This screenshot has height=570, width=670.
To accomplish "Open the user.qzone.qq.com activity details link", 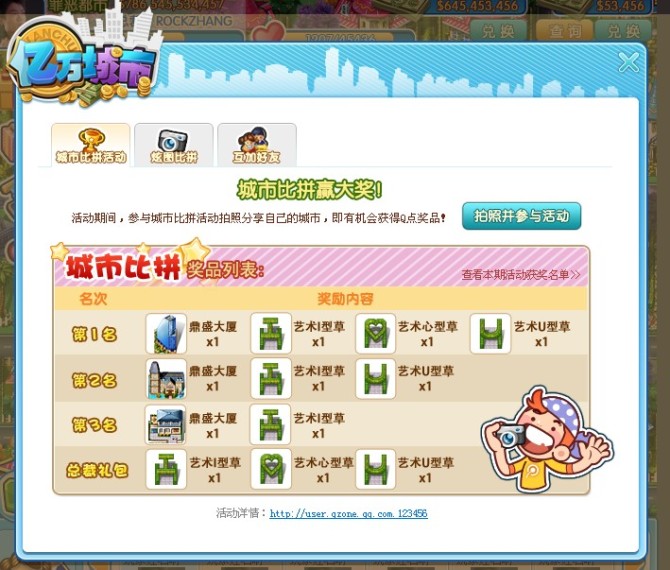I will pos(348,513).
